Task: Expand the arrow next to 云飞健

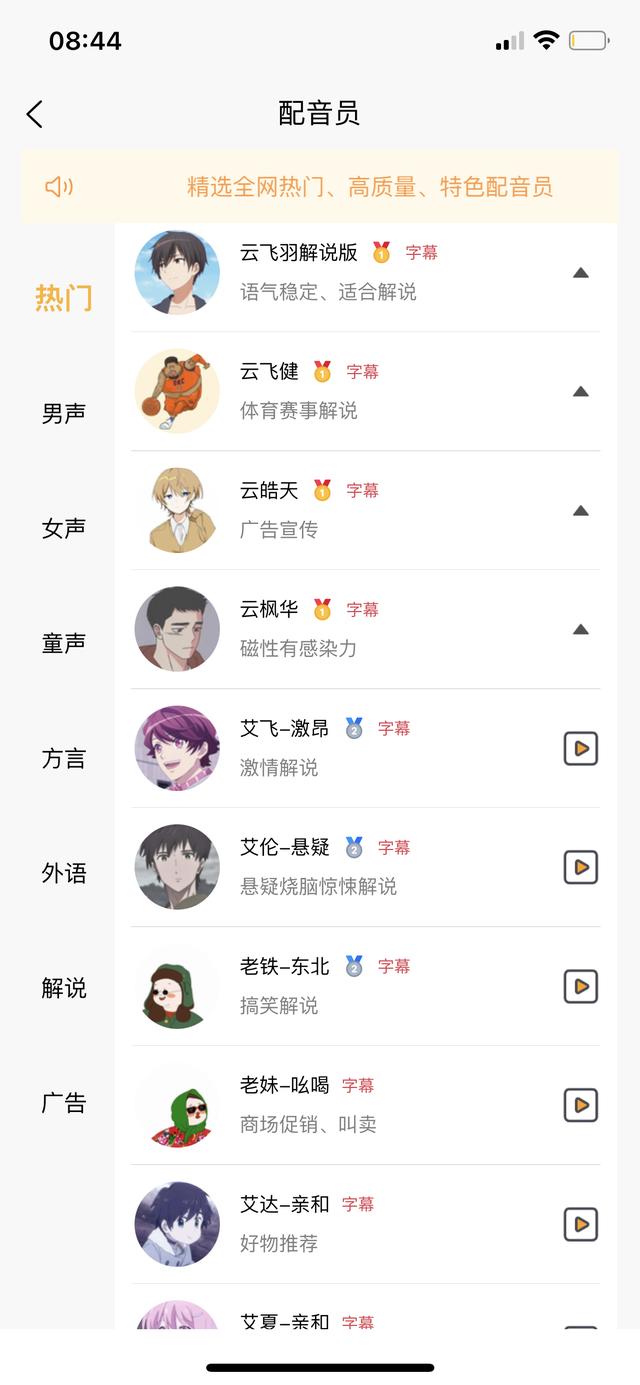Action: [x=580, y=392]
